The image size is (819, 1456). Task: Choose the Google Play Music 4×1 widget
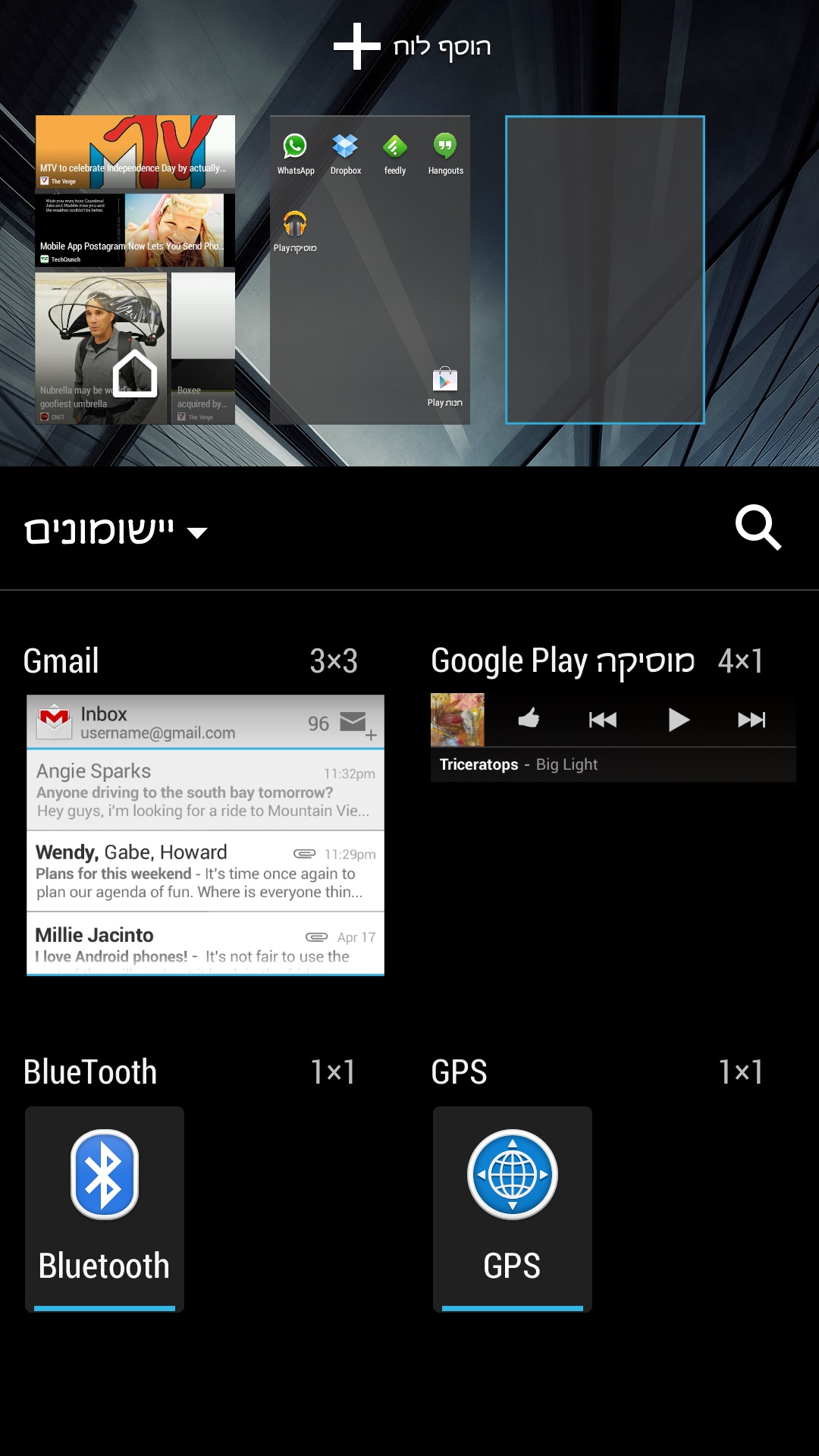point(613,737)
